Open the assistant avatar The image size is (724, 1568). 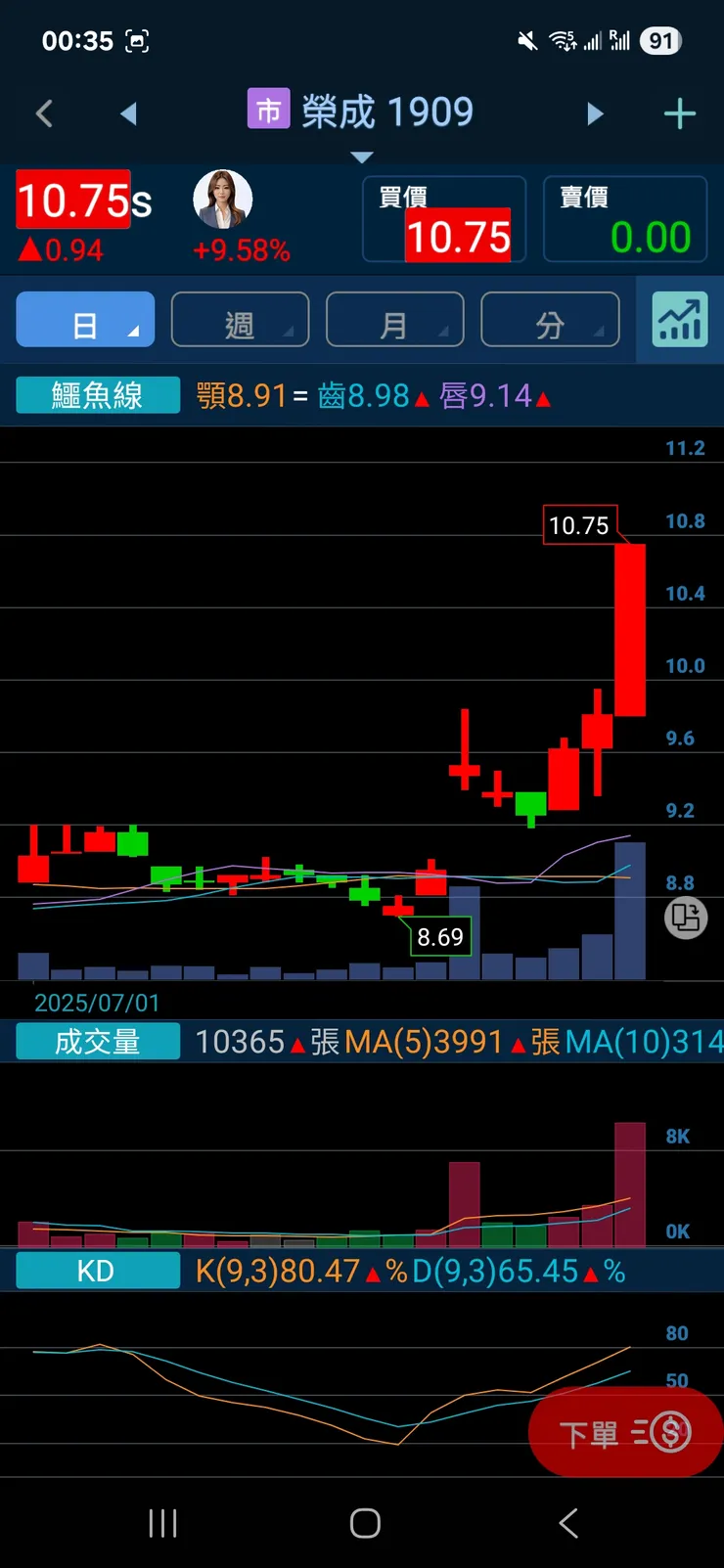pyautogui.click(x=223, y=200)
